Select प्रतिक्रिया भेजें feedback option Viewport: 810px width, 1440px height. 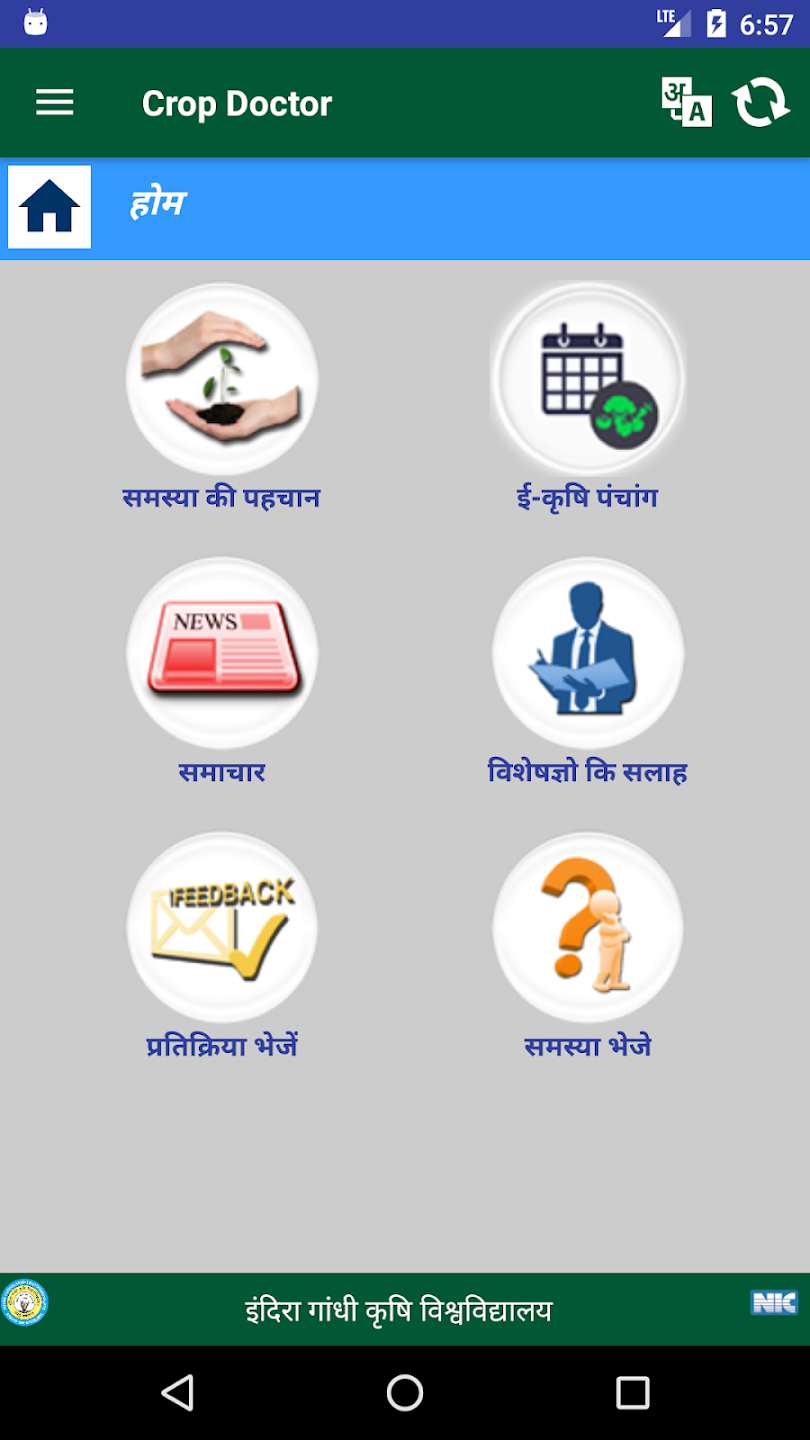coord(222,928)
